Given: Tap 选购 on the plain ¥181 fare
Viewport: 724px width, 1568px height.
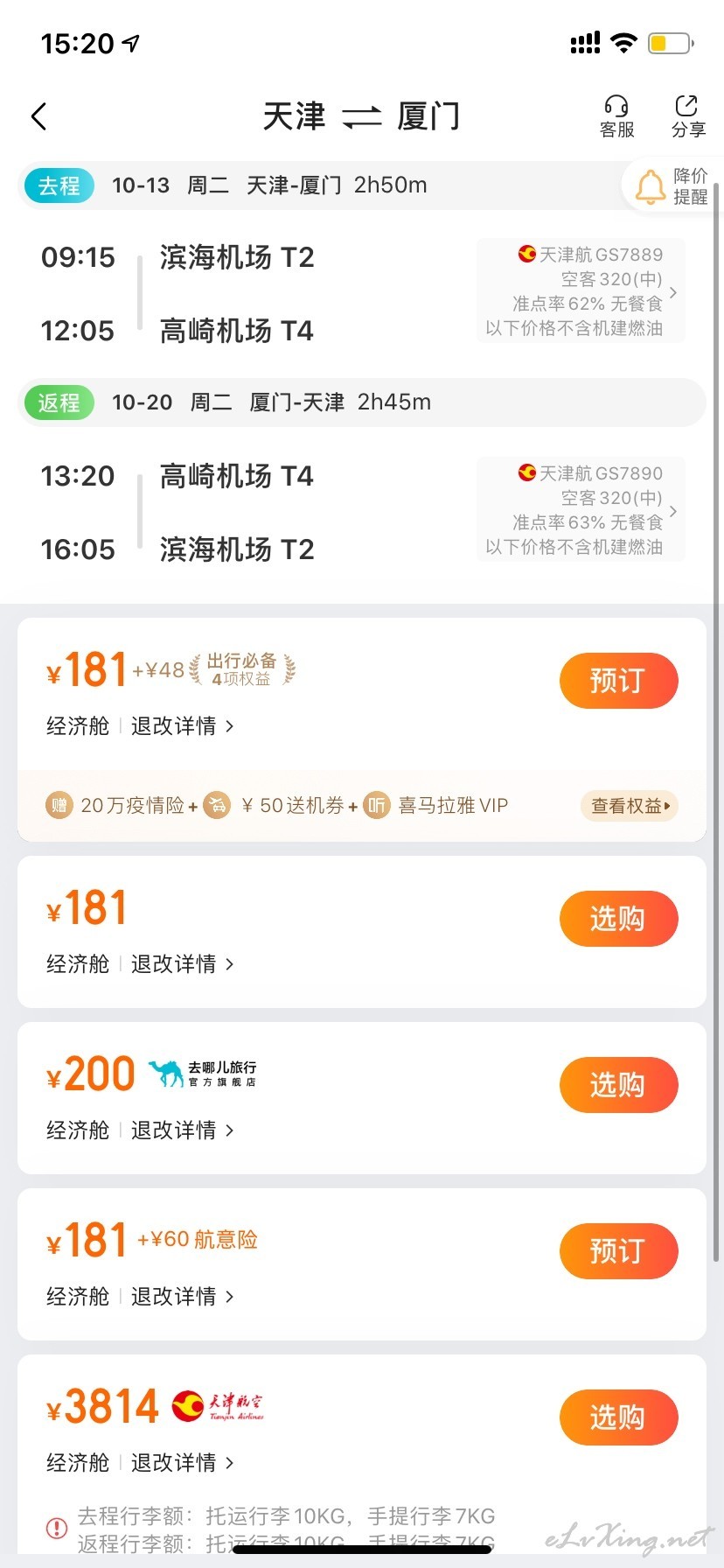Looking at the screenshot, I should coord(619,919).
